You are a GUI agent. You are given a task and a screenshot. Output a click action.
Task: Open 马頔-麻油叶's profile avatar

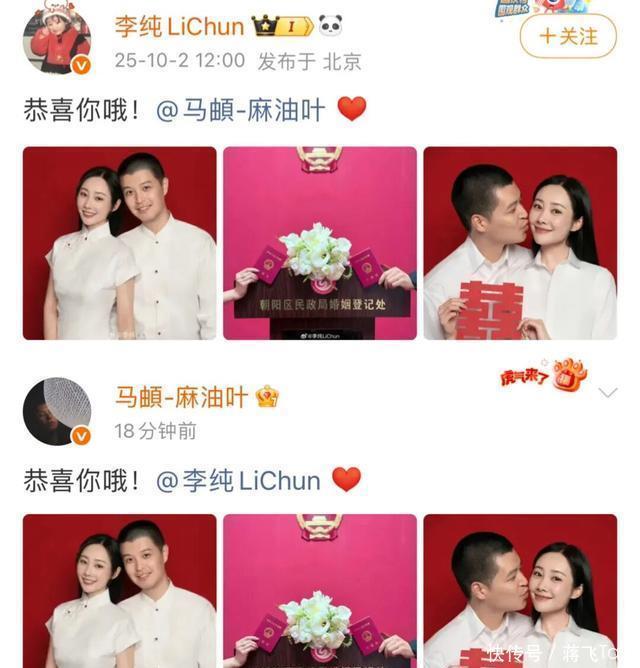coord(57,410)
